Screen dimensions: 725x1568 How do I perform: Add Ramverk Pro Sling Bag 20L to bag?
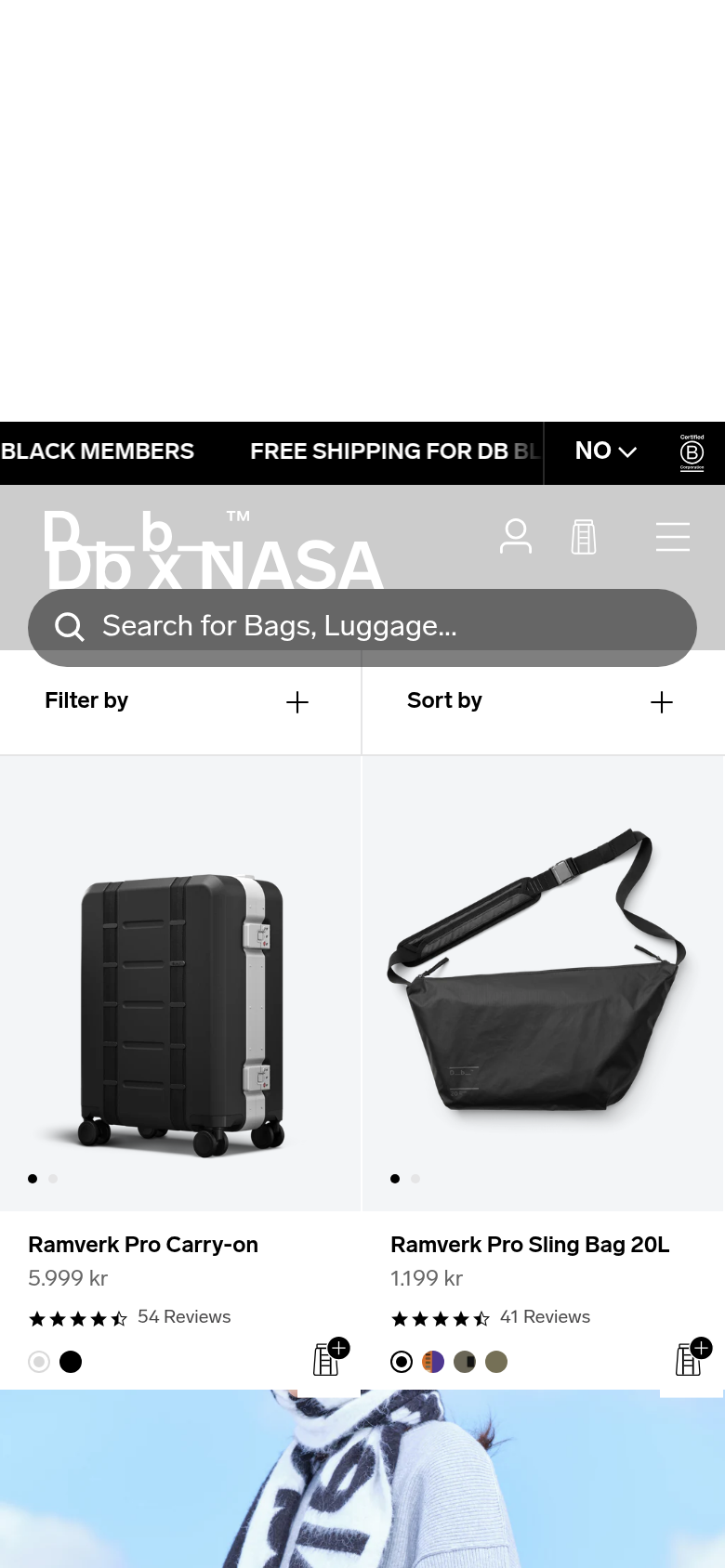[x=692, y=1358]
